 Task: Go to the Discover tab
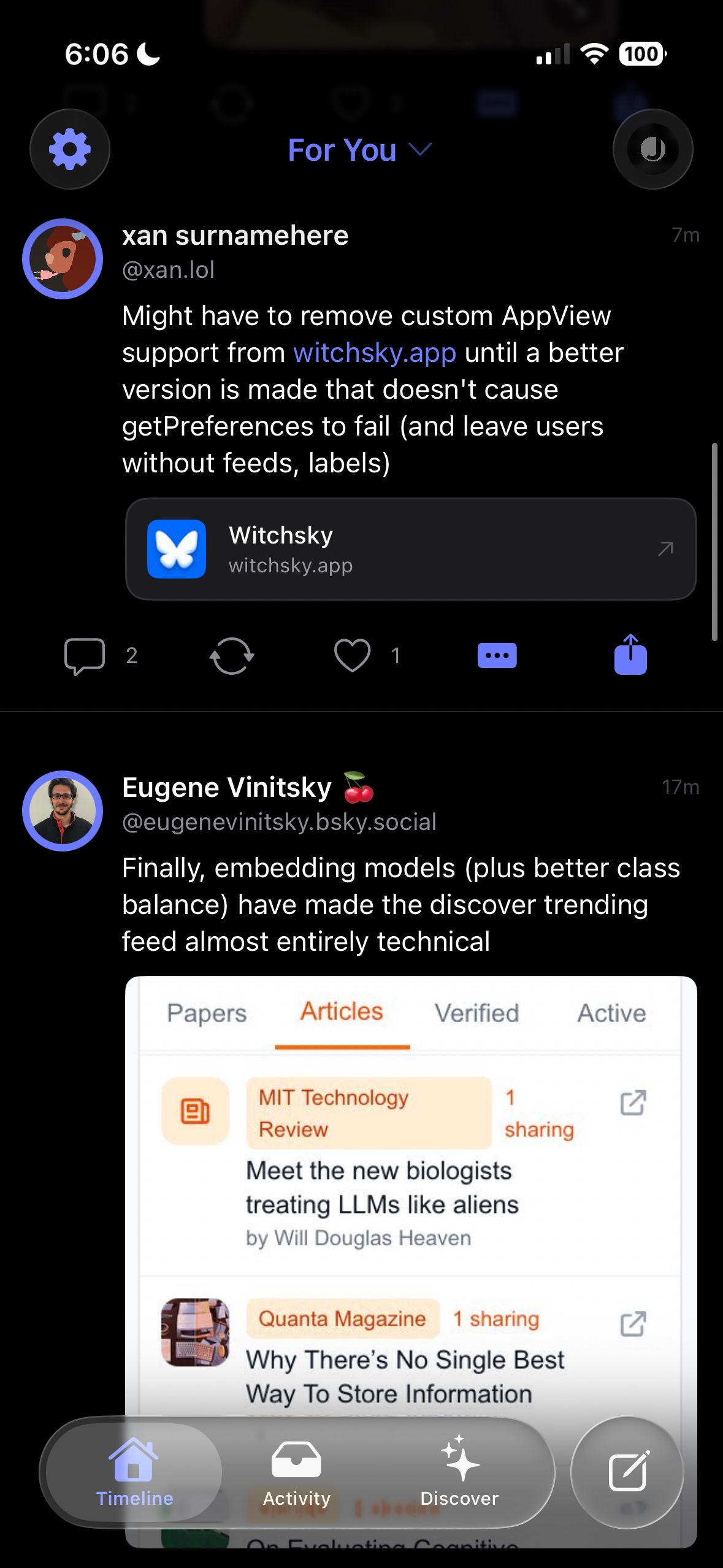click(x=459, y=1472)
